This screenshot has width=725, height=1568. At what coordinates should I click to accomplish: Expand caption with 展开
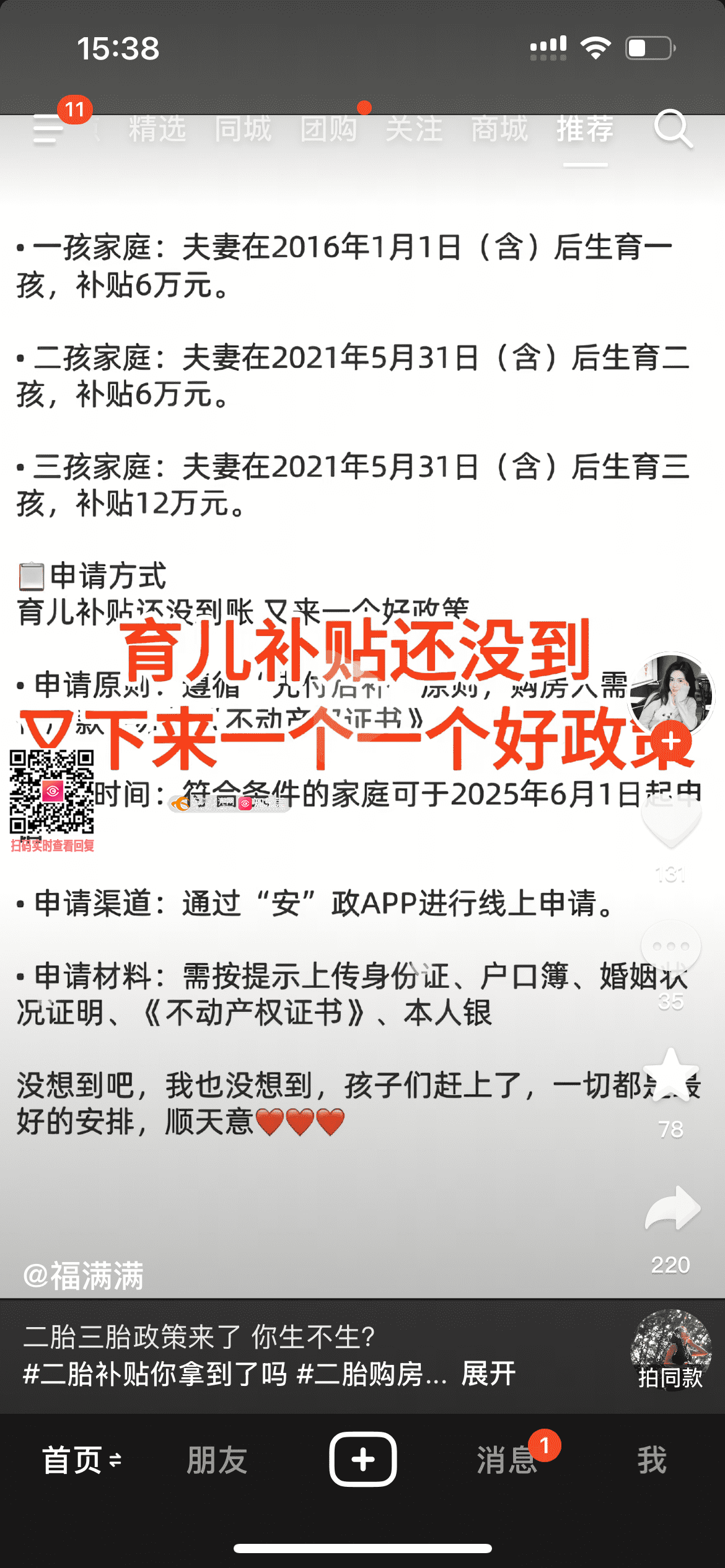(x=488, y=1374)
